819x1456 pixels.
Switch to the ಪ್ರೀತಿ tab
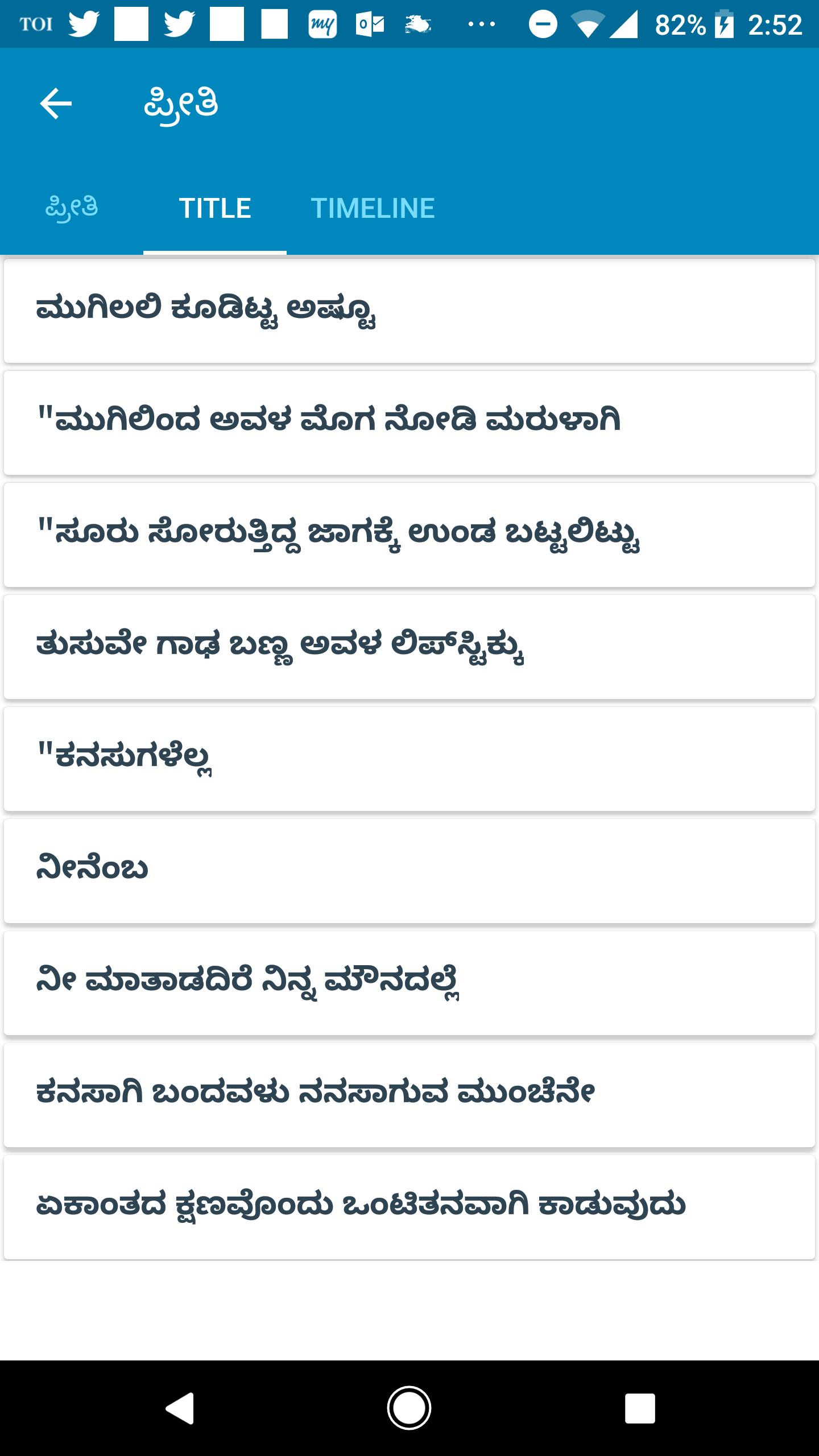[72, 208]
